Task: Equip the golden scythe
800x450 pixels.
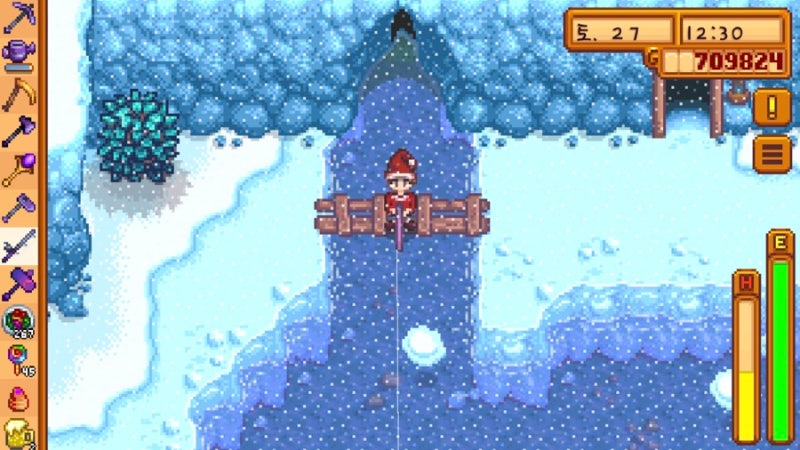Action: (x=20, y=93)
